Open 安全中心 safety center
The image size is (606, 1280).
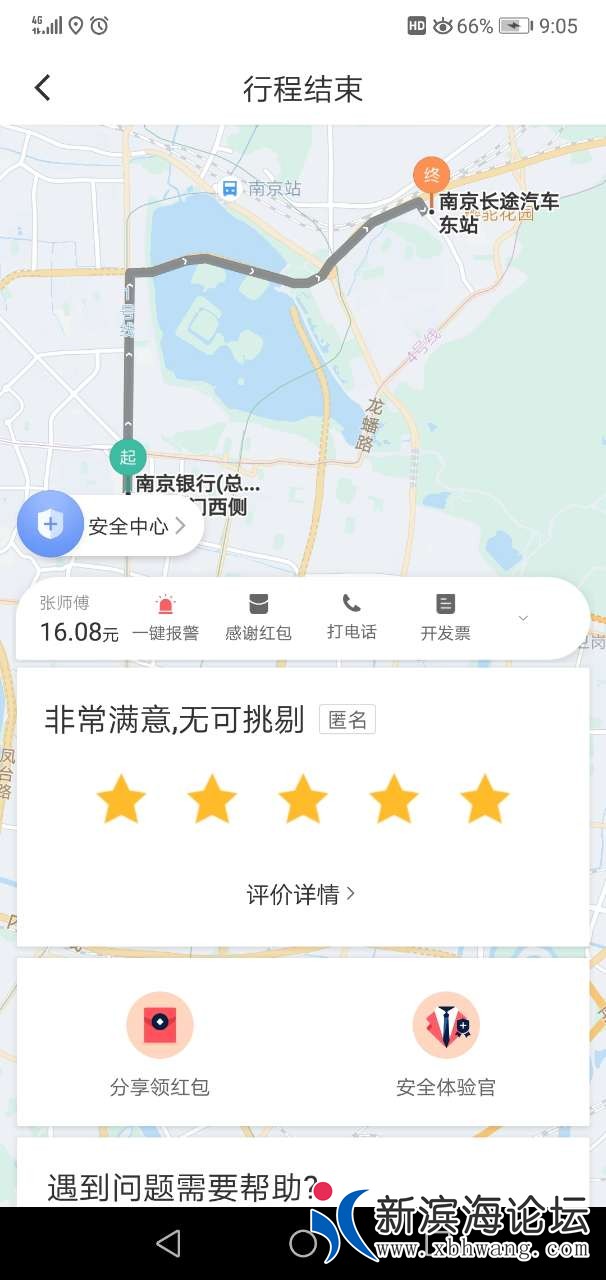coord(110,525)
